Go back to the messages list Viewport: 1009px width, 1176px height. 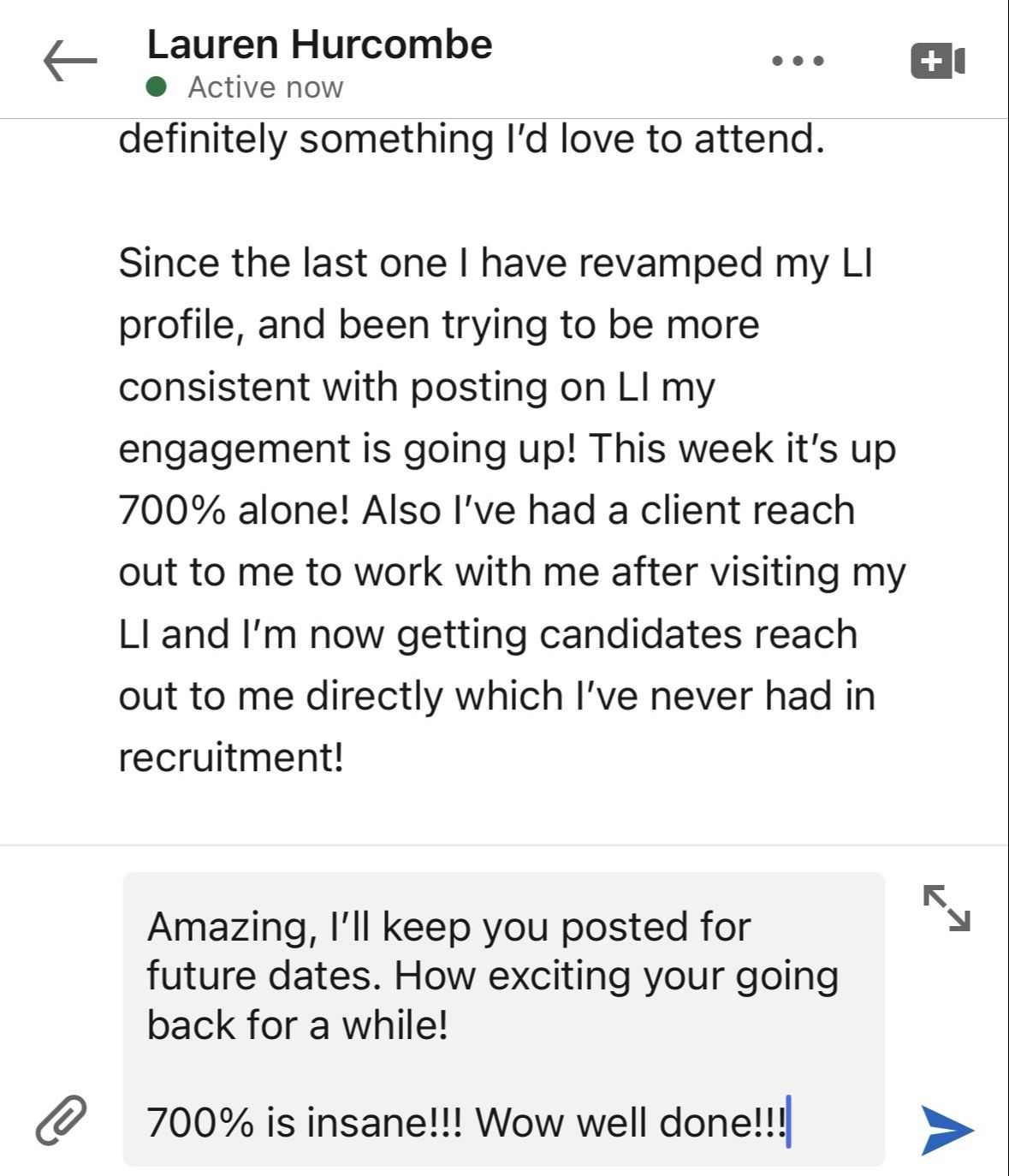(x=70, y=61)
